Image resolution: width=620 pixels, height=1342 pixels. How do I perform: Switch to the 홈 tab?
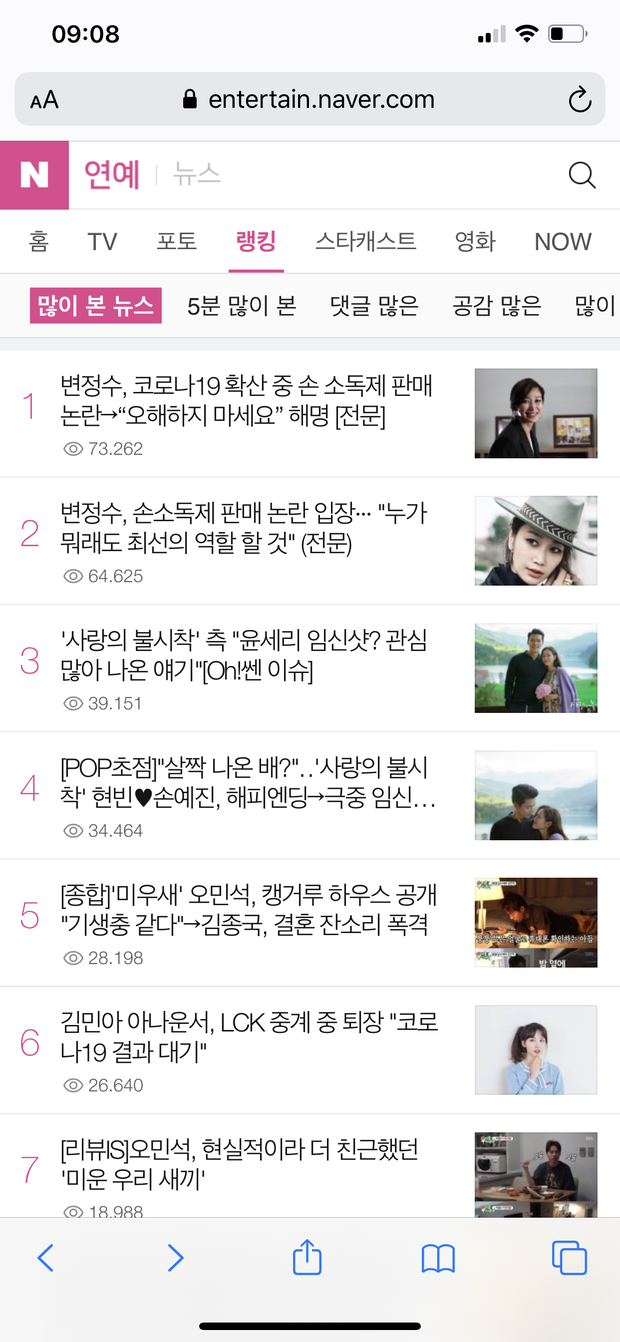coord(39,242)
